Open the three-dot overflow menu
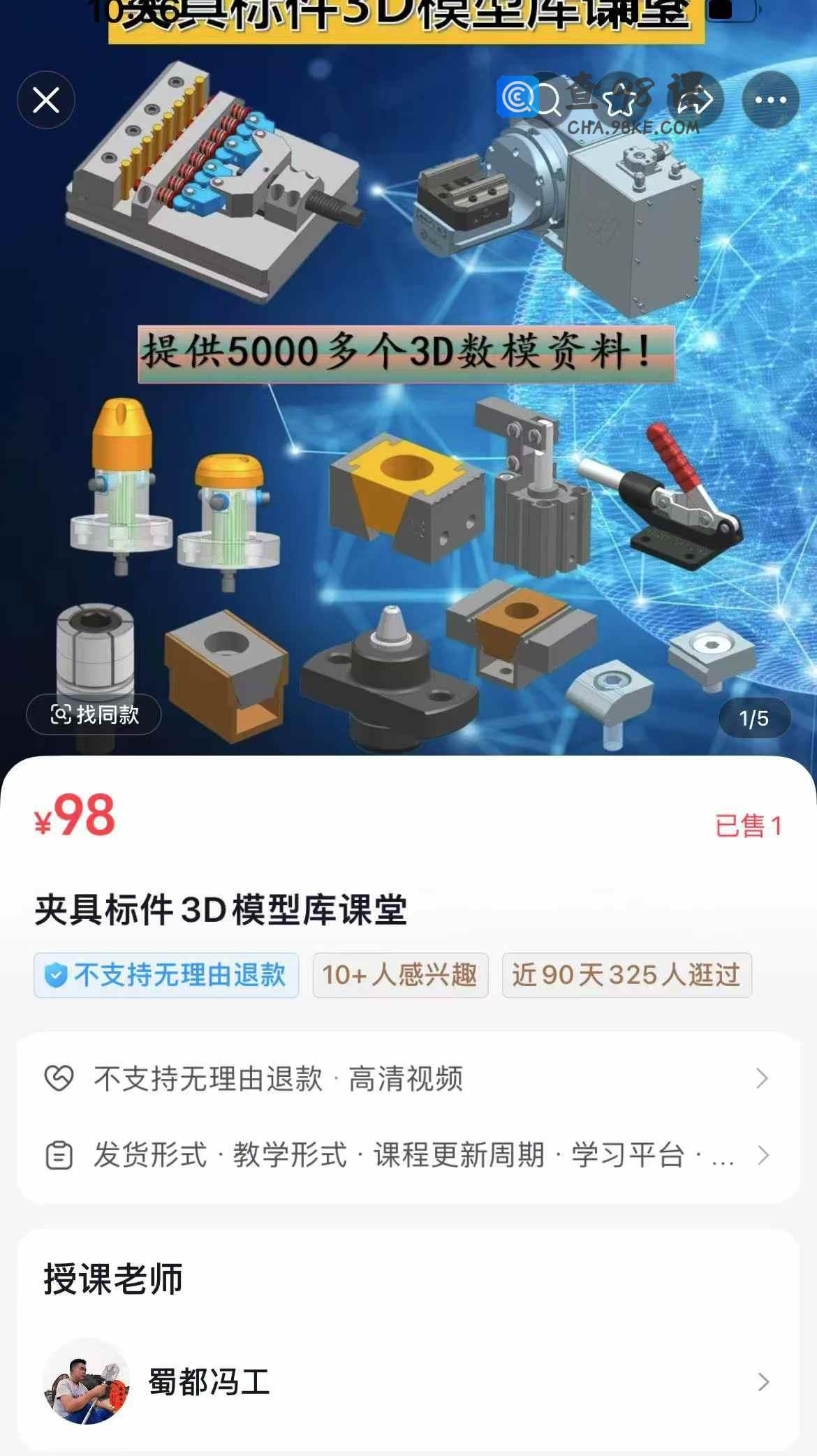 coord(770,100)
